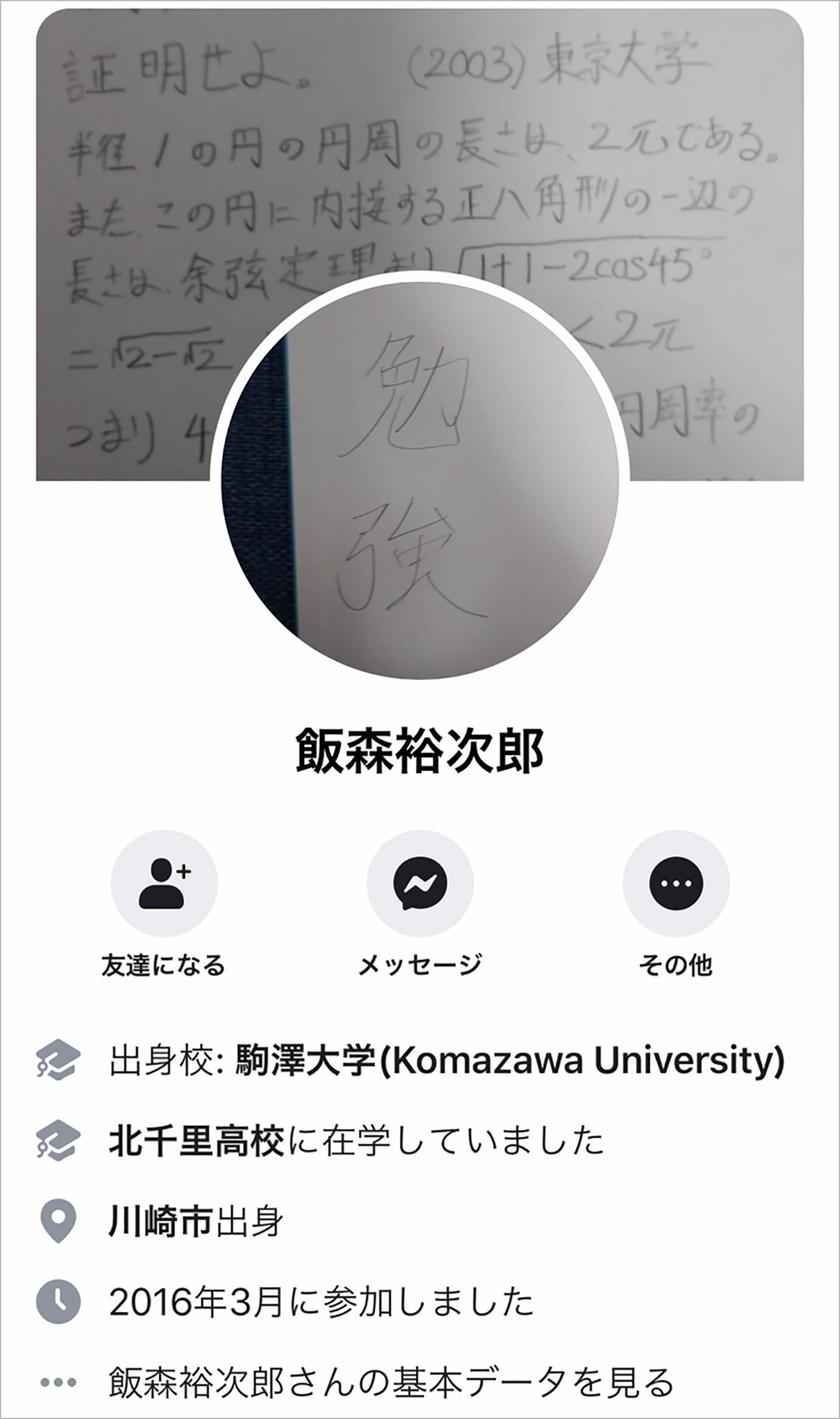Tap 友達になる to add friend
The image size is (840, 1419).
point(164,884)
